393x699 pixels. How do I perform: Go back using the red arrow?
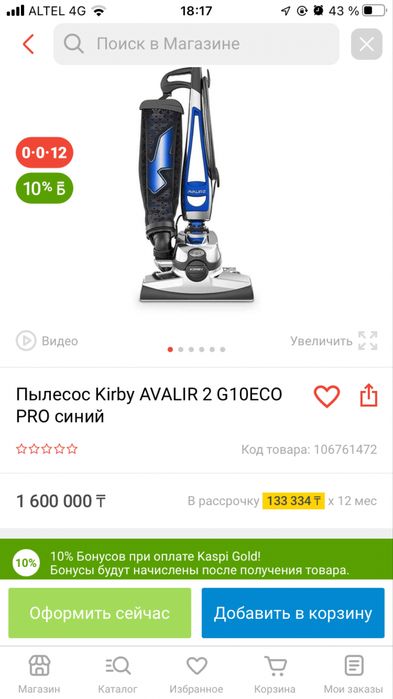(28, 44)
